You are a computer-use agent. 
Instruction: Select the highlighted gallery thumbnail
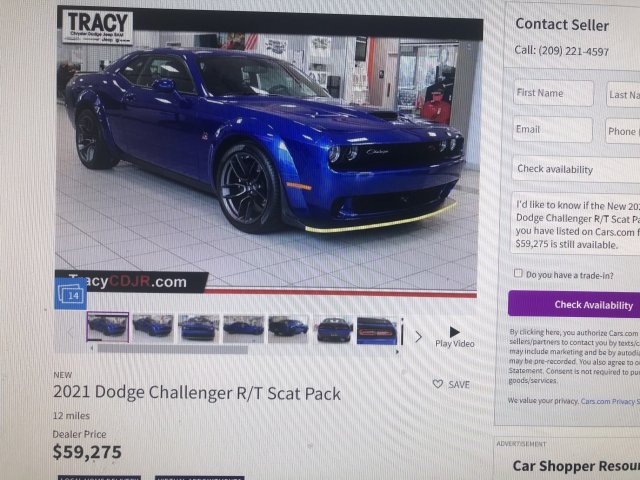(x=107, y=327)
